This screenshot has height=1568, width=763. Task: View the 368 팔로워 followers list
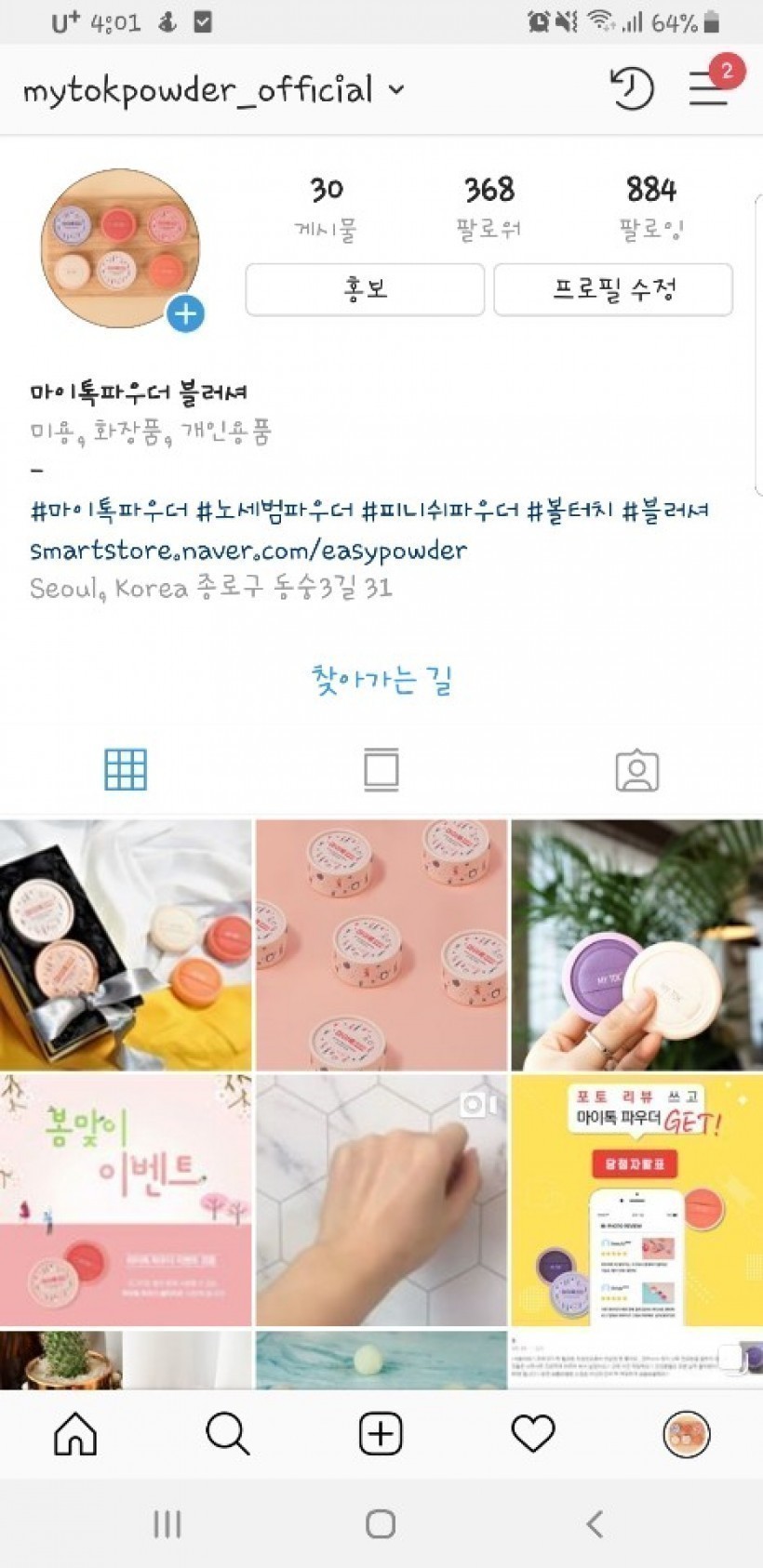point(489,207)
